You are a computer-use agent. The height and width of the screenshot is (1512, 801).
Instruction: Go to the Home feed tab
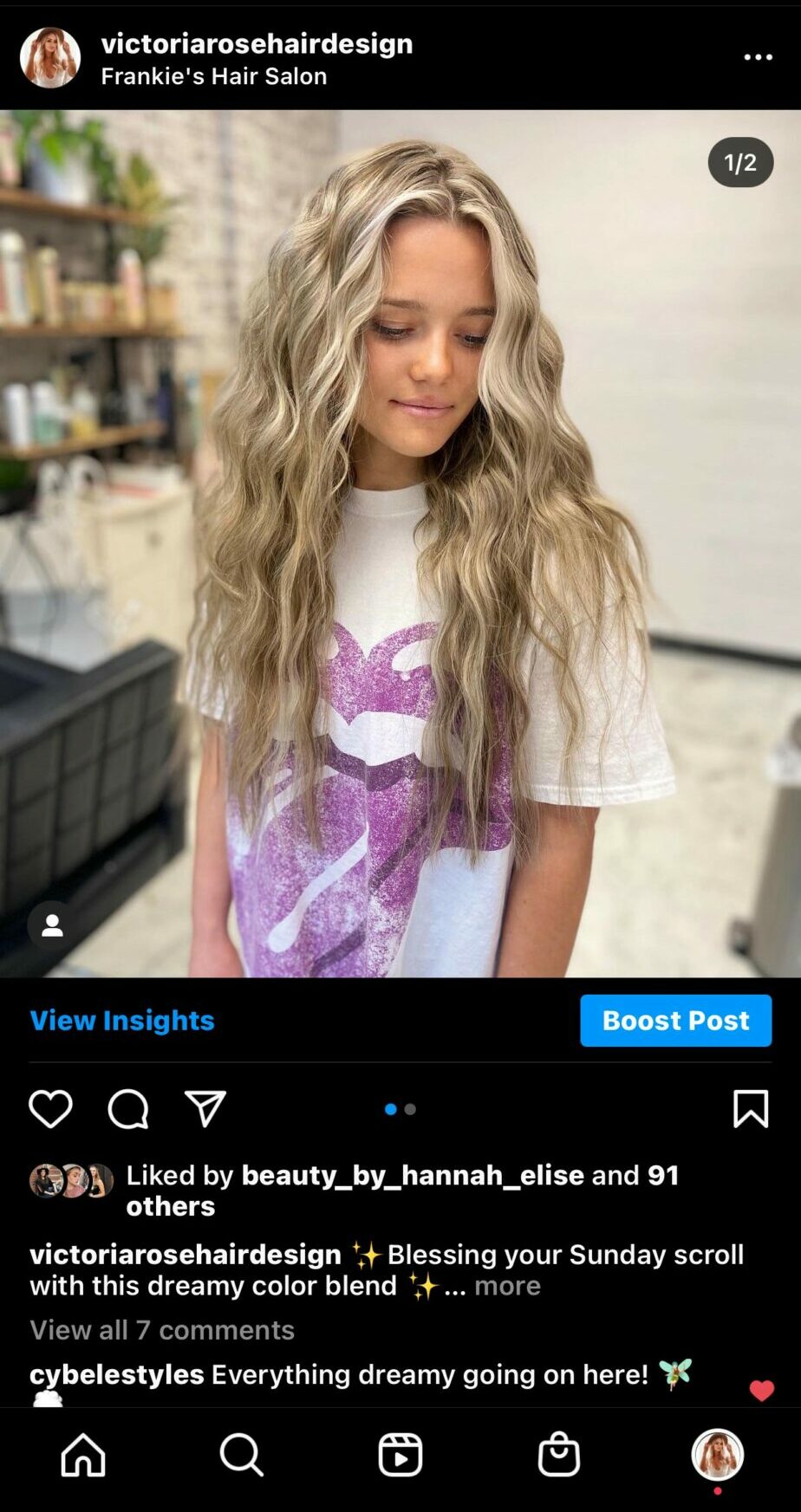point(83,1455)
